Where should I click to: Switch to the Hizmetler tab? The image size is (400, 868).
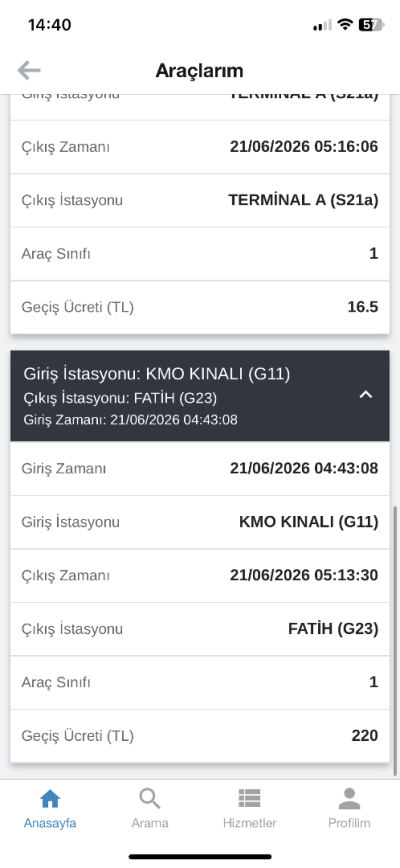[x=250, y=809]
